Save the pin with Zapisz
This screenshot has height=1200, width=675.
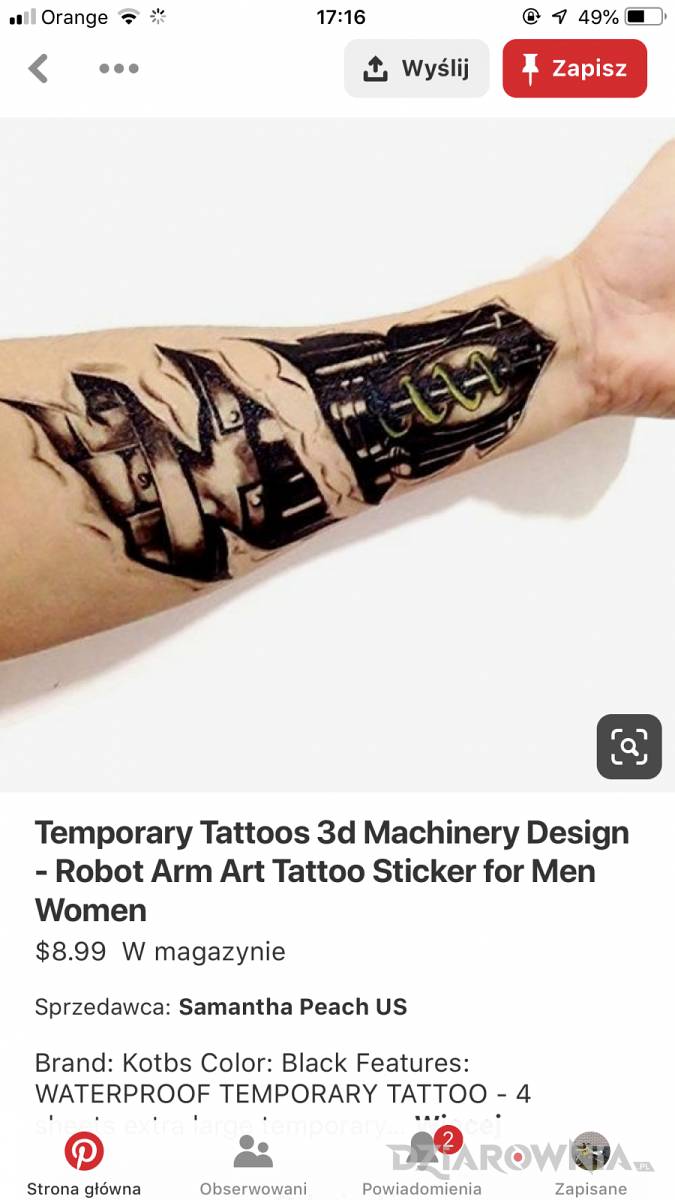point(574,69)
